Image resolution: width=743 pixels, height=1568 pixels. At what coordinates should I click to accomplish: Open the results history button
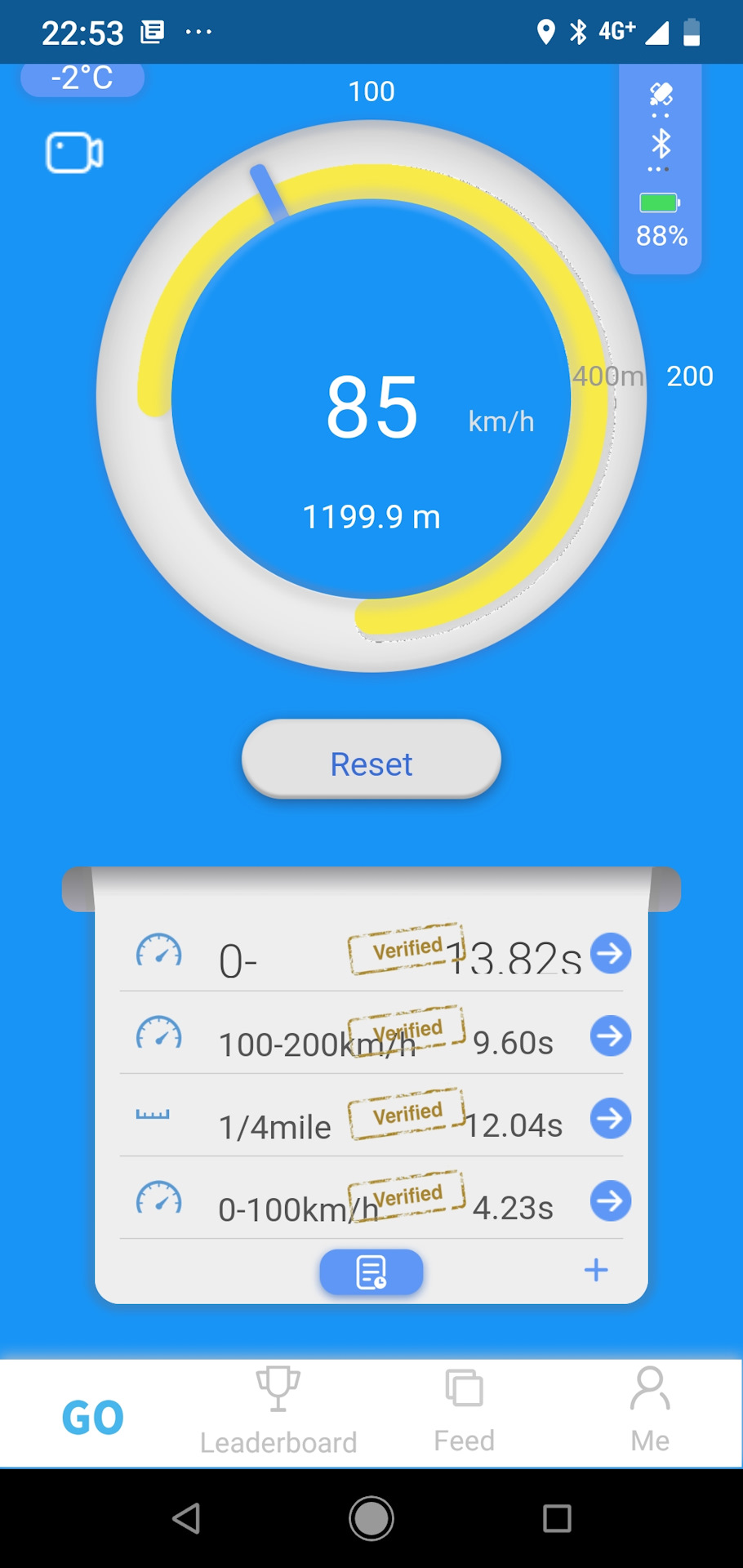[x=371, y=1272]
